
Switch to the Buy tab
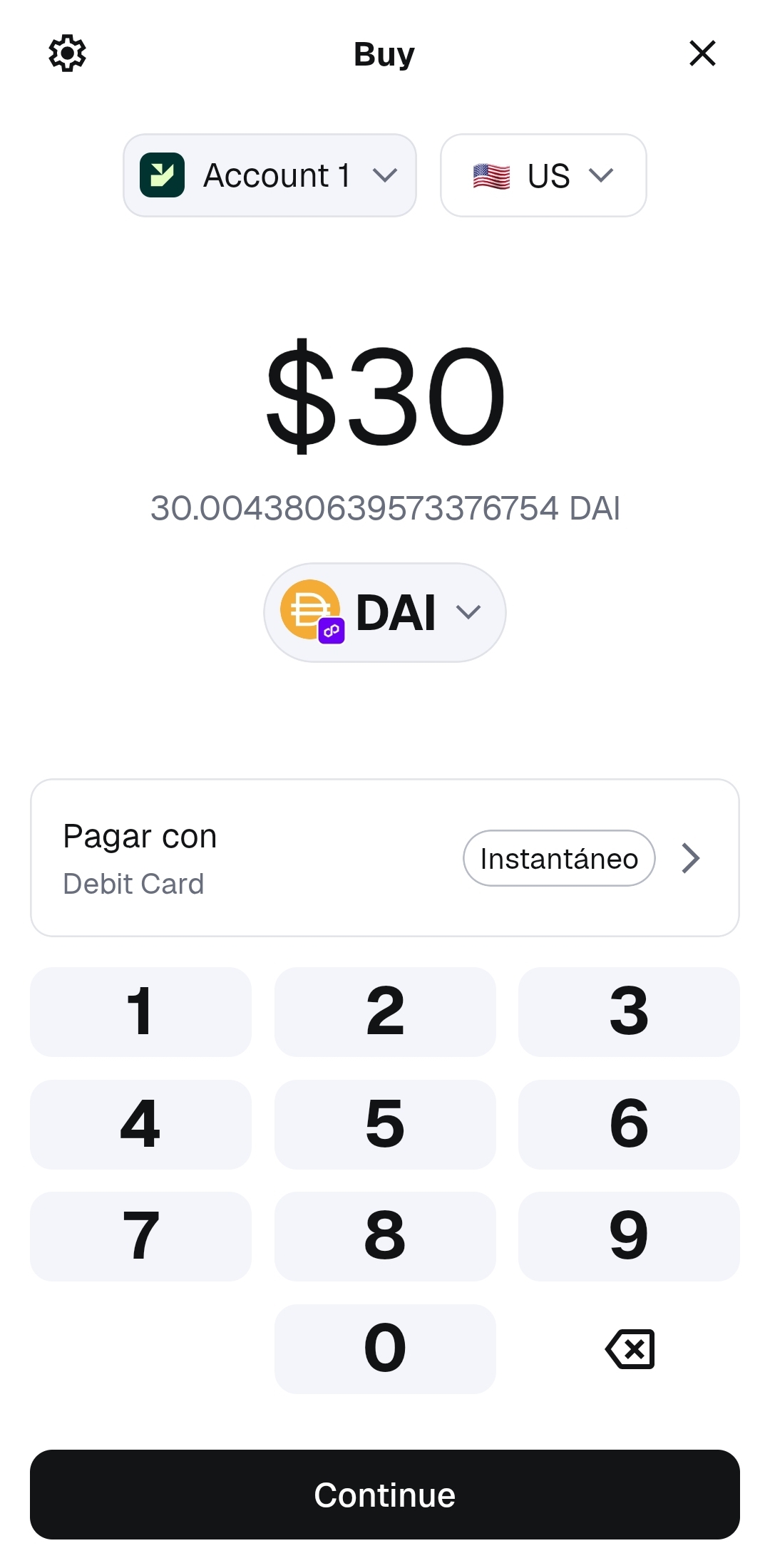[384, 53]
